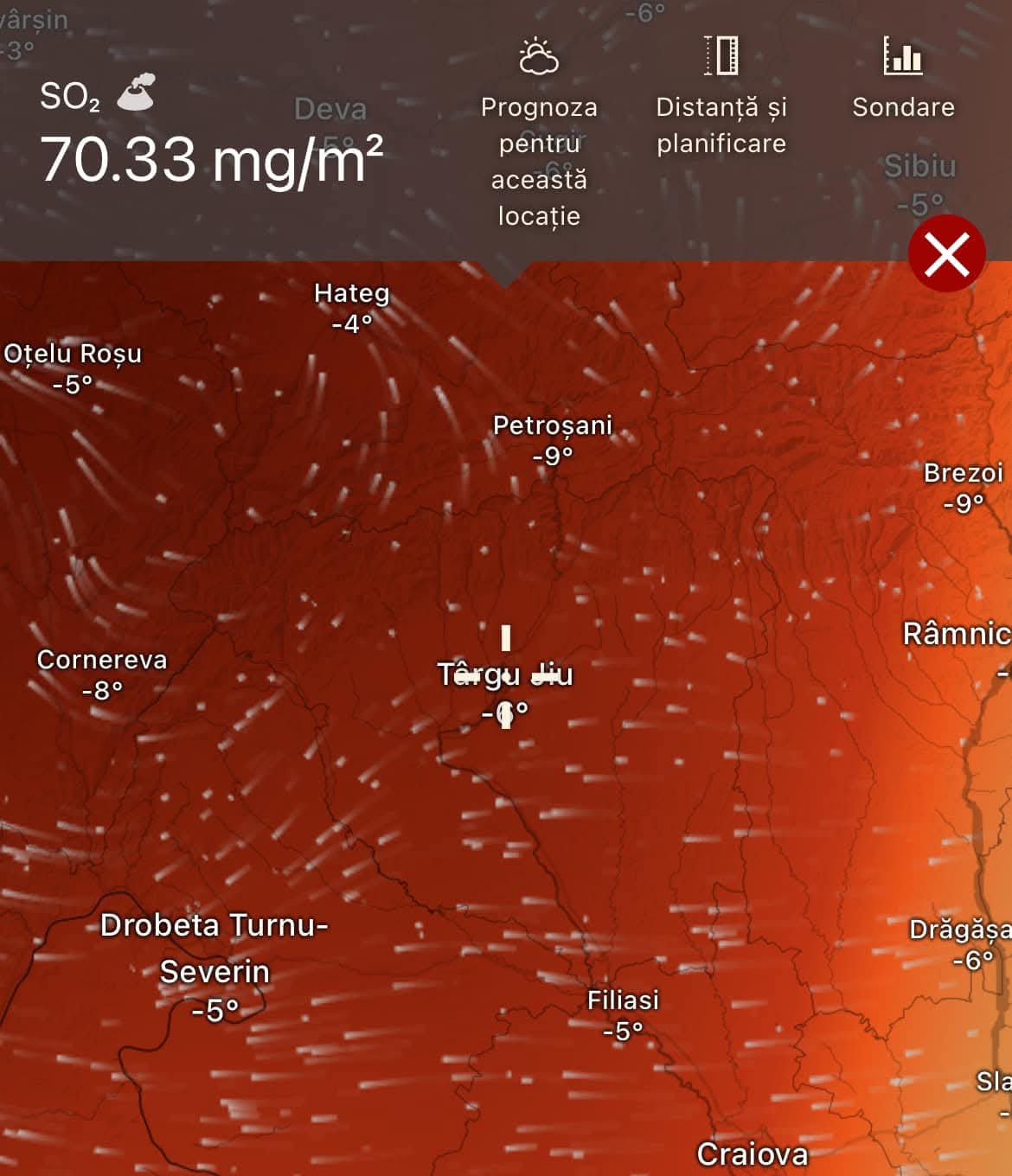Image resolution: width=1012 pixels, height=1176 pixels.
Task: Open the Sondare sounding chart
Action: (903, 80)
